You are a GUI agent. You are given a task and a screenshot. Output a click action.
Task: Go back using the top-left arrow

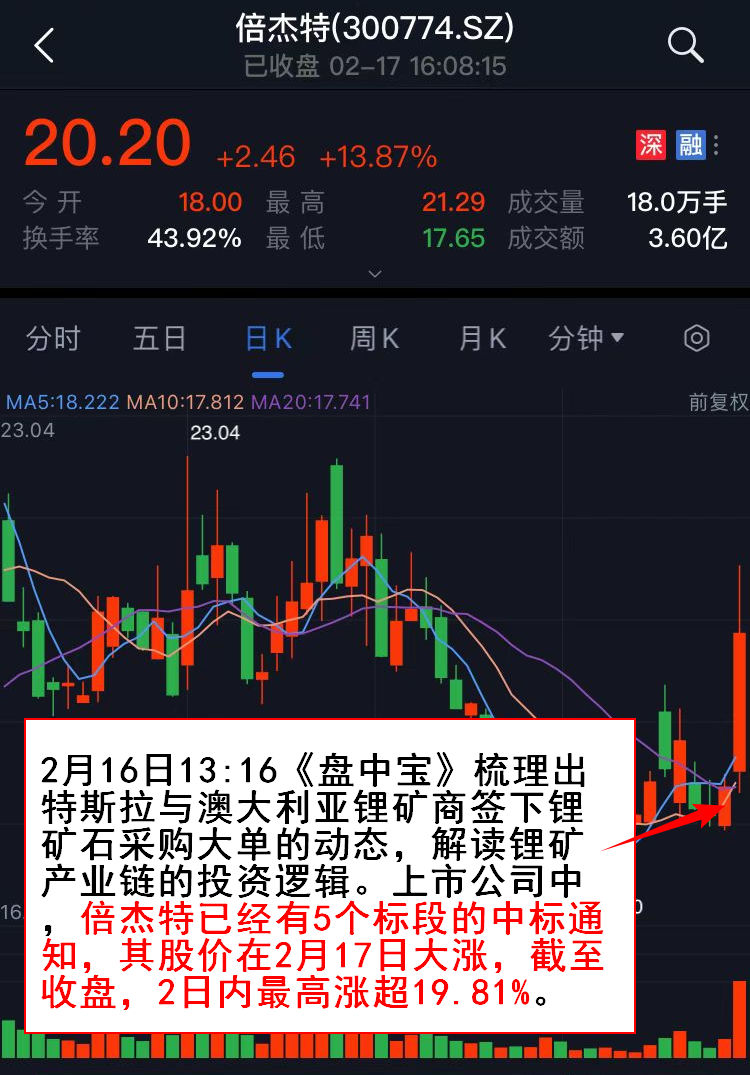coord(44,46)
